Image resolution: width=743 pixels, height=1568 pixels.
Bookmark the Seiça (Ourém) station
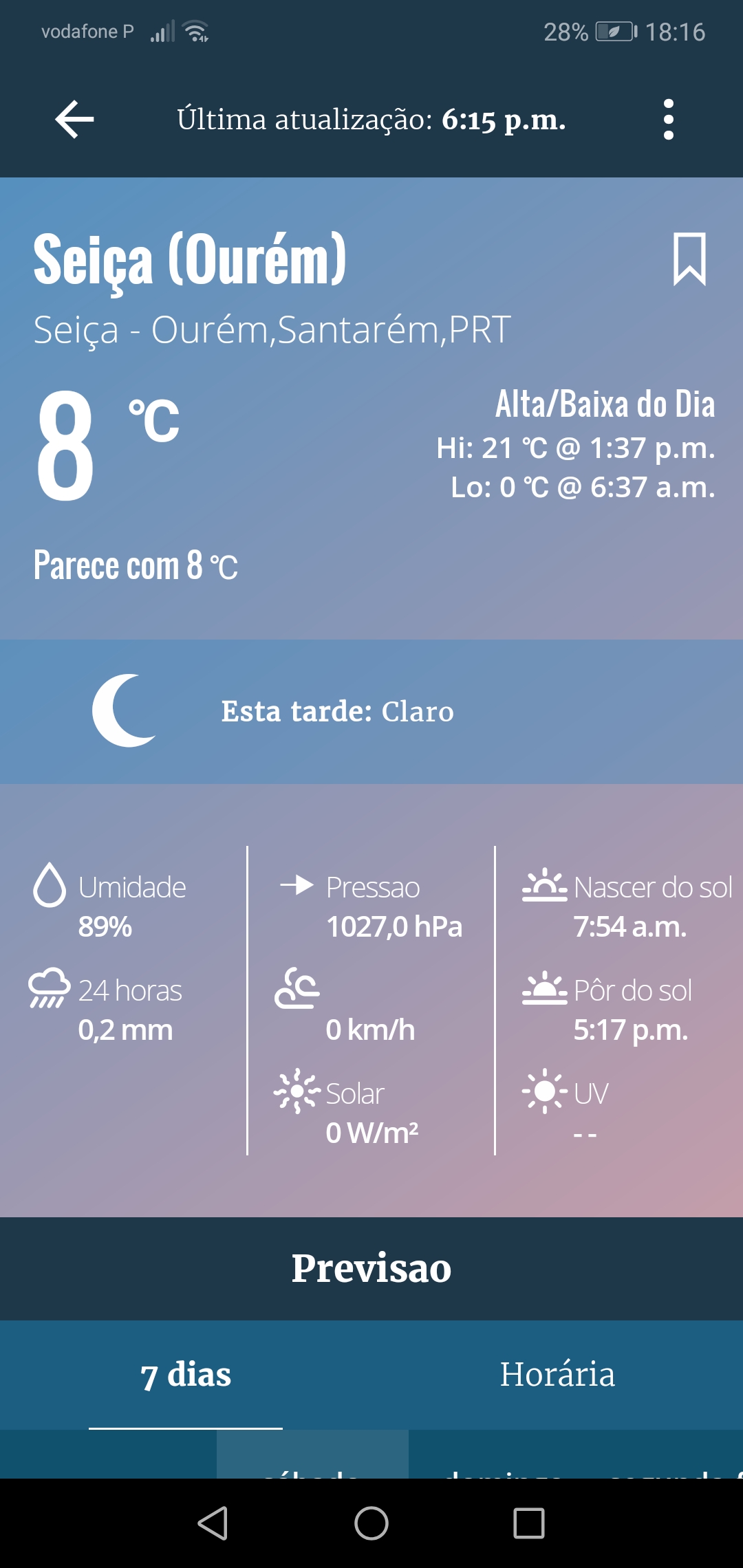click(689, 259)
